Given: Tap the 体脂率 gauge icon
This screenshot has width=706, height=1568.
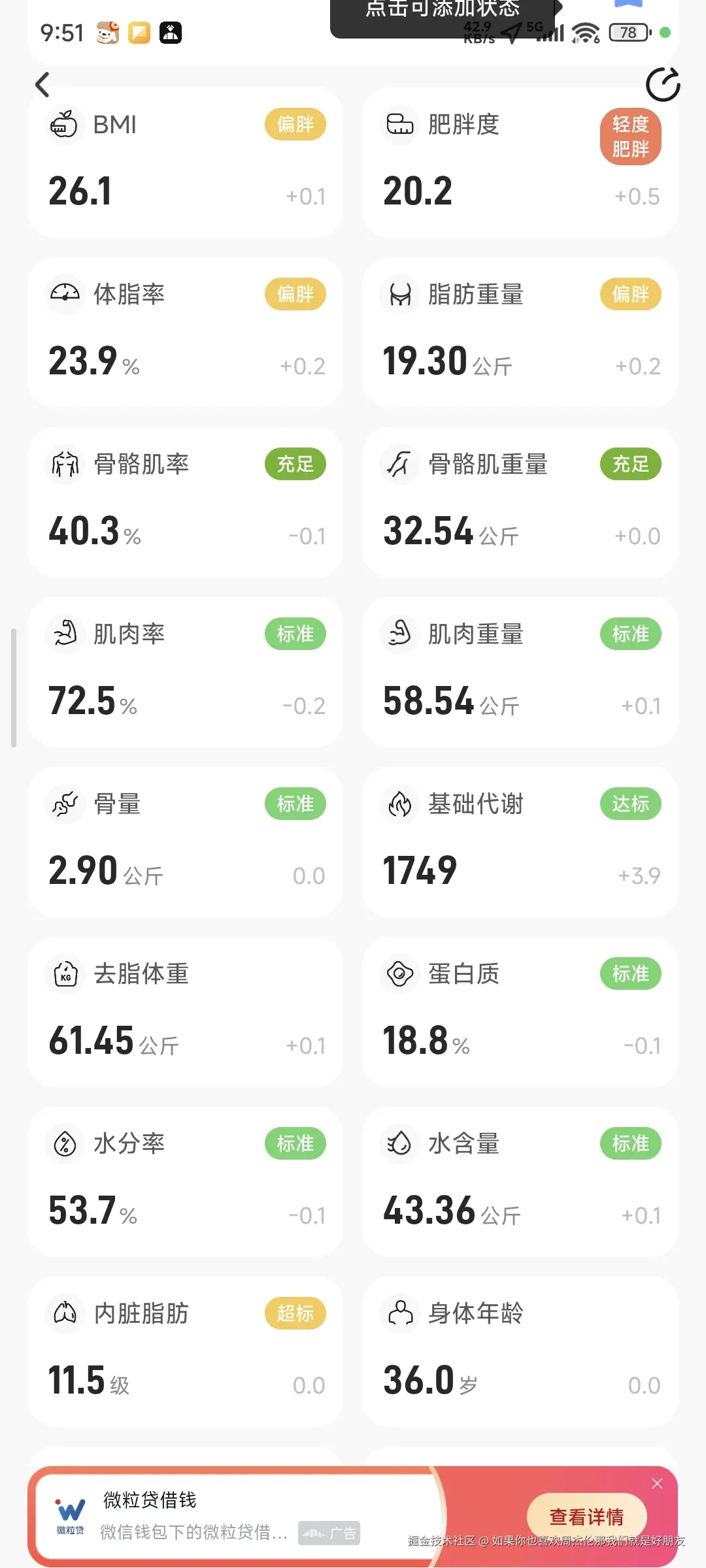Looking at the screenshot, I should [x=65, y=294].
